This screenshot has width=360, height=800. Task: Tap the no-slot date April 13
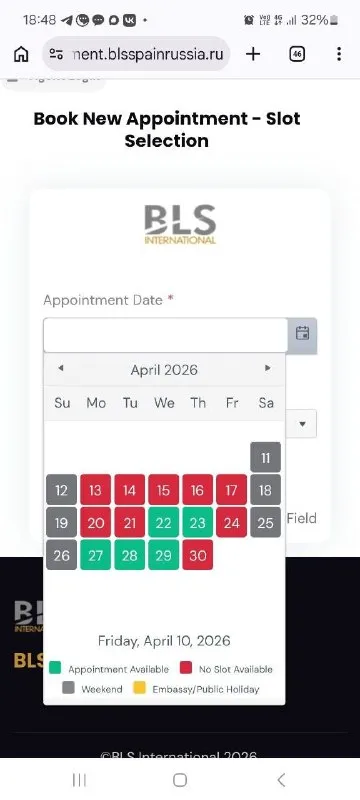pyautogui.click(x=95, y=490)
